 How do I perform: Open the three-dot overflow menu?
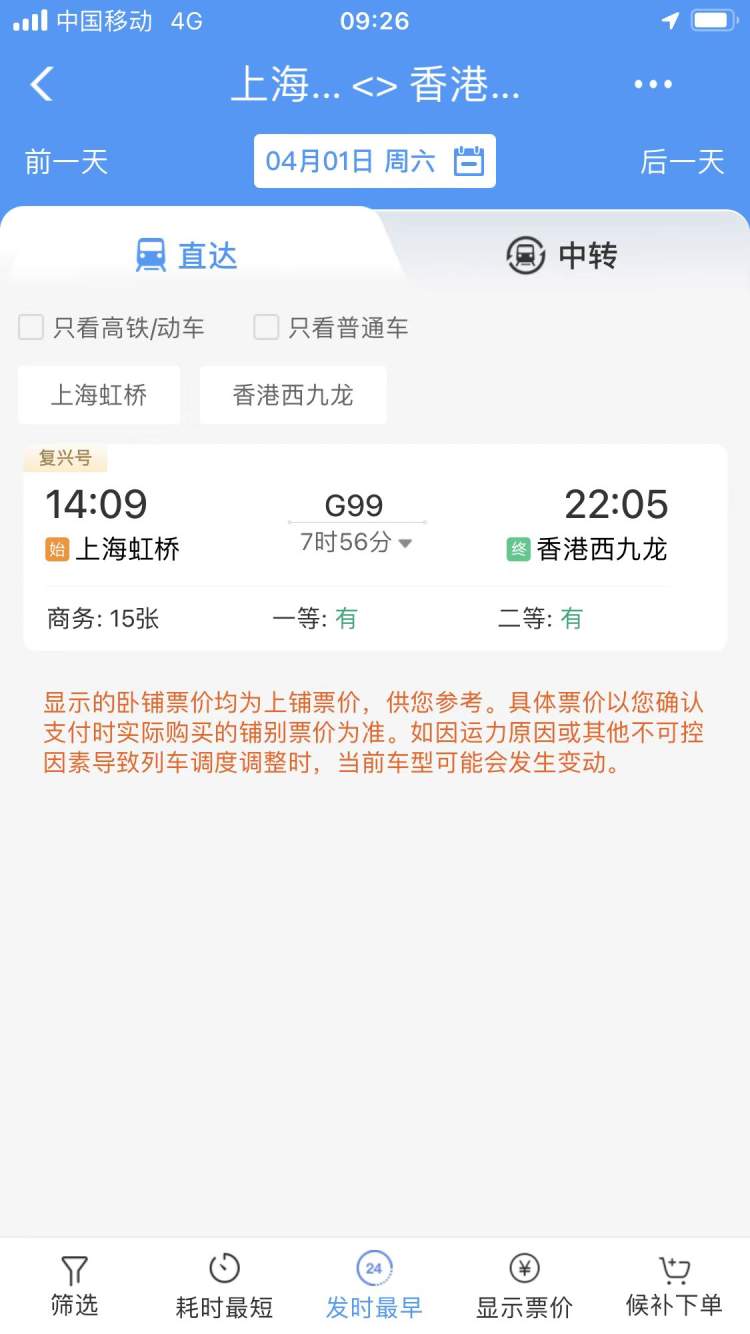click(653, 85)
